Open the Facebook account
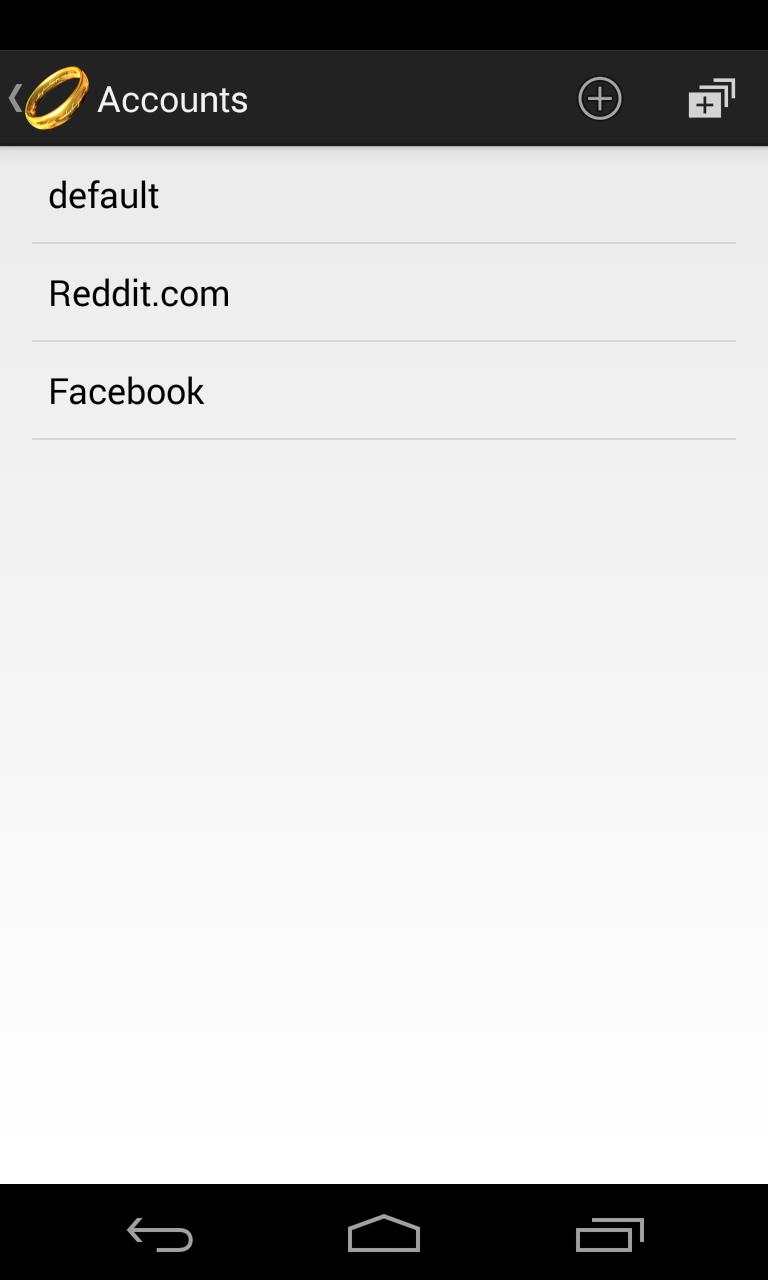The width and height of the screenshot is (768, 1280). click(126, 391)
